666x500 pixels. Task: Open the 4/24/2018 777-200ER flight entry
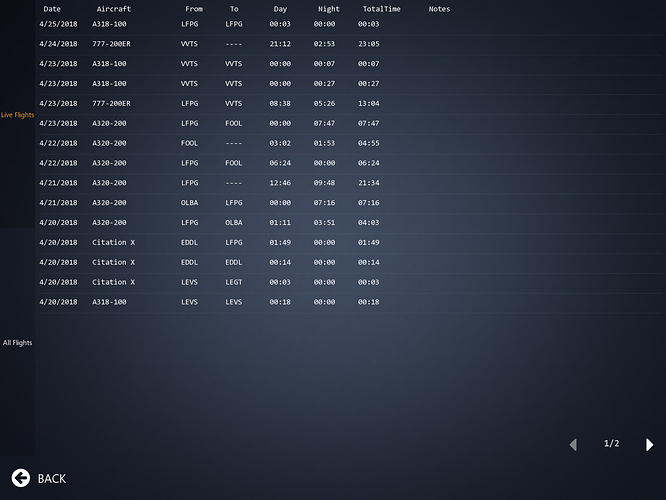pyautogui.click(x=350, y=44)
